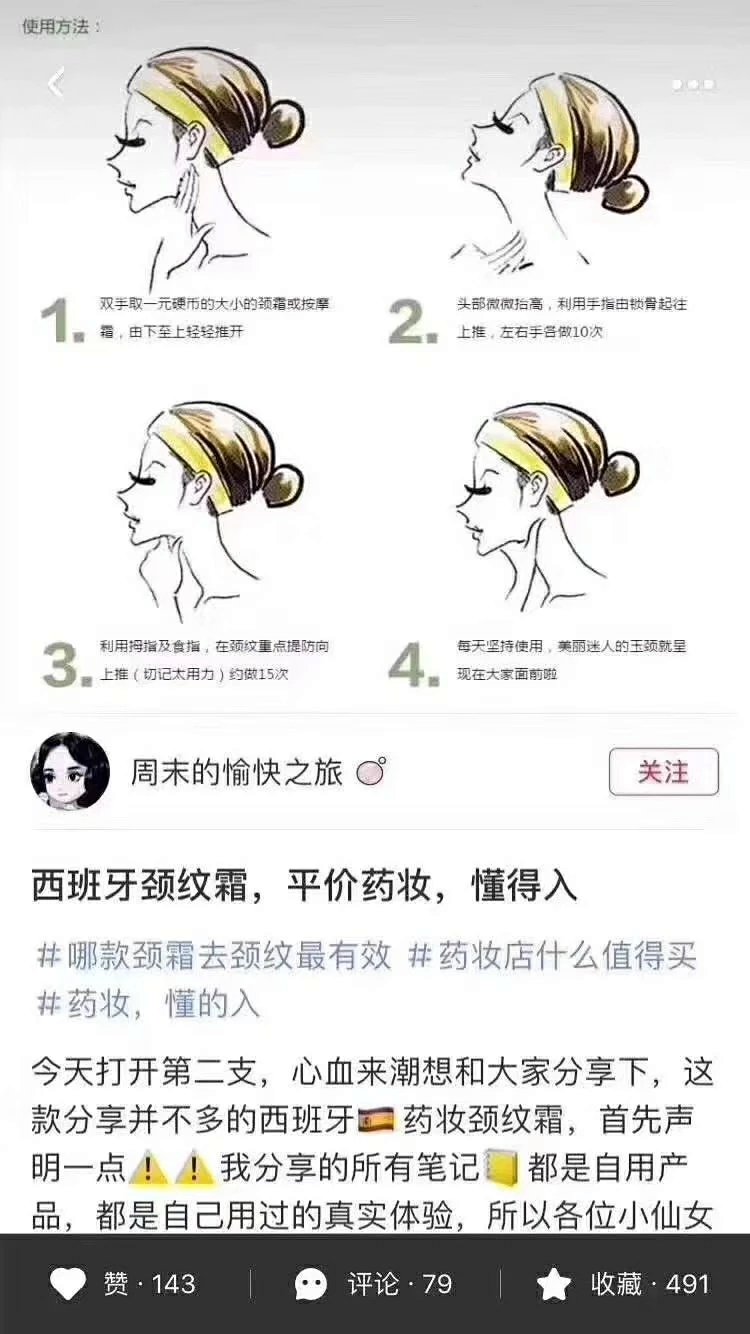Open hashtag 药妆，懂的入
The width and height of the screenshot is (750, 1334).
(148, 1003)
